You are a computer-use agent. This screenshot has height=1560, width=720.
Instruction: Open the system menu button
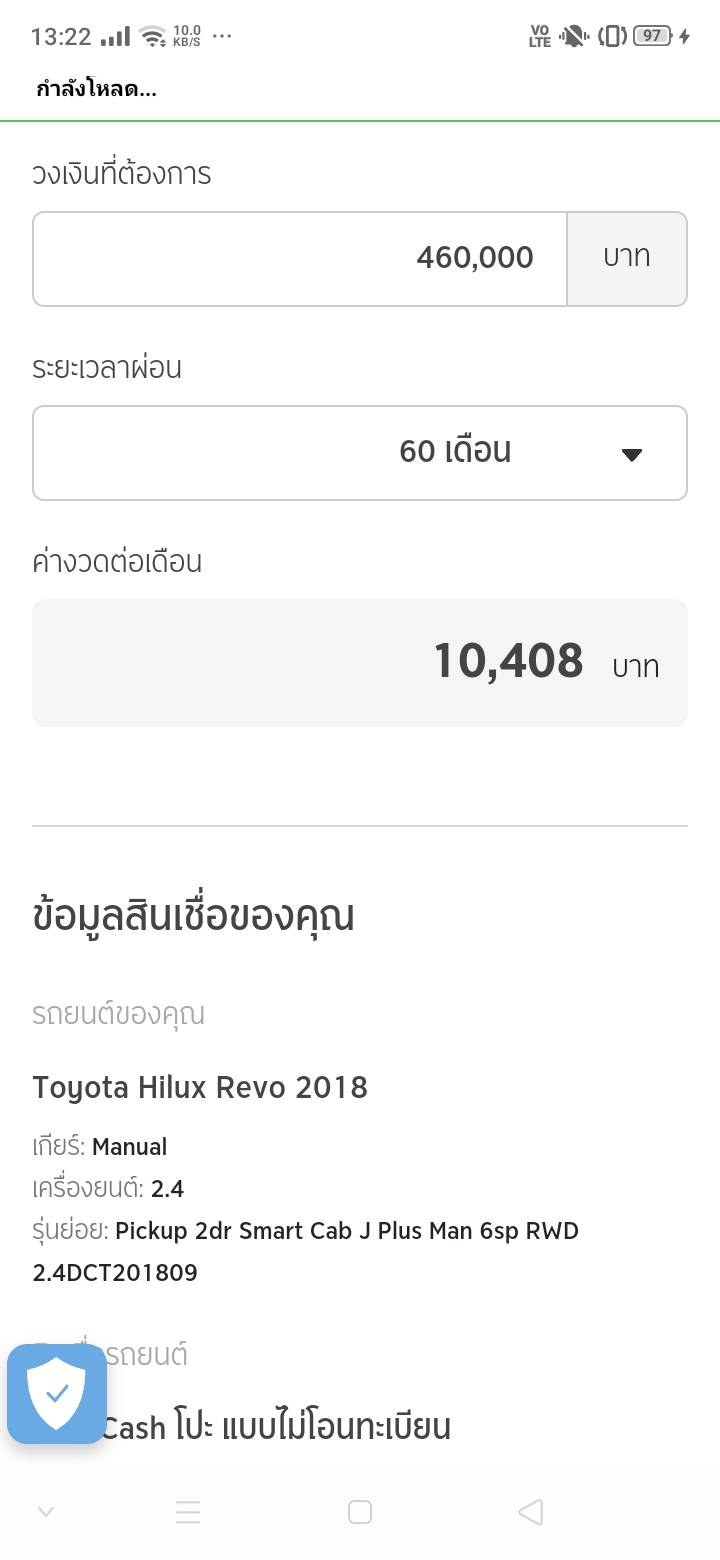point(188,1512)
